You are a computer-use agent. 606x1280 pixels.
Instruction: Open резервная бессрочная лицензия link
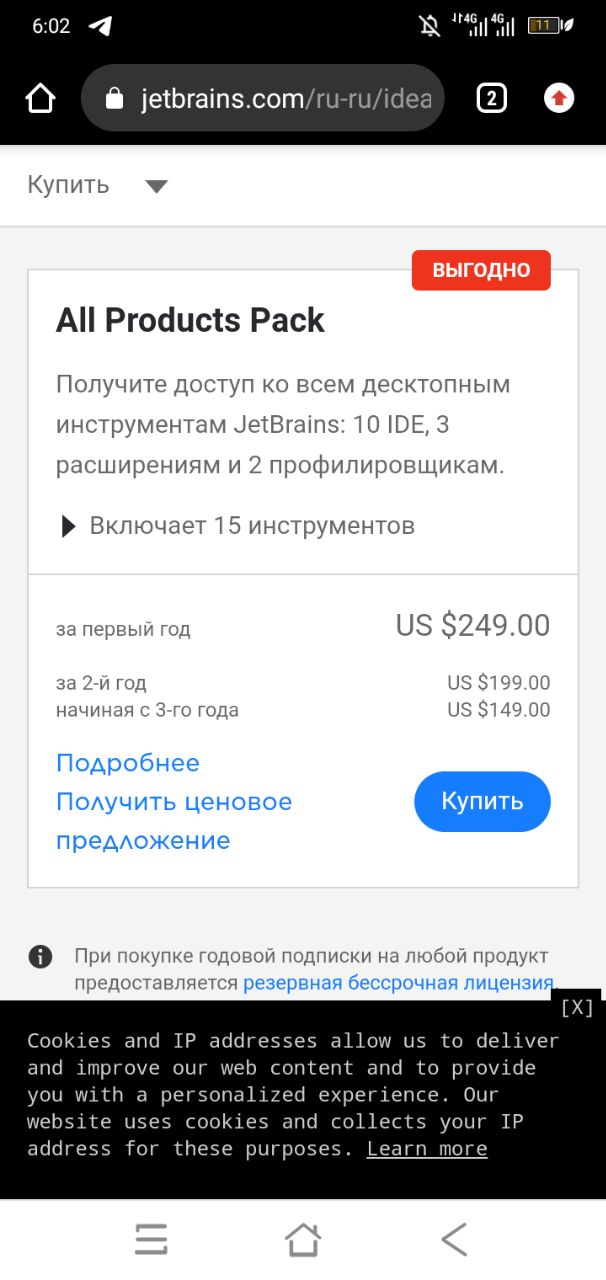pos(398,983)
